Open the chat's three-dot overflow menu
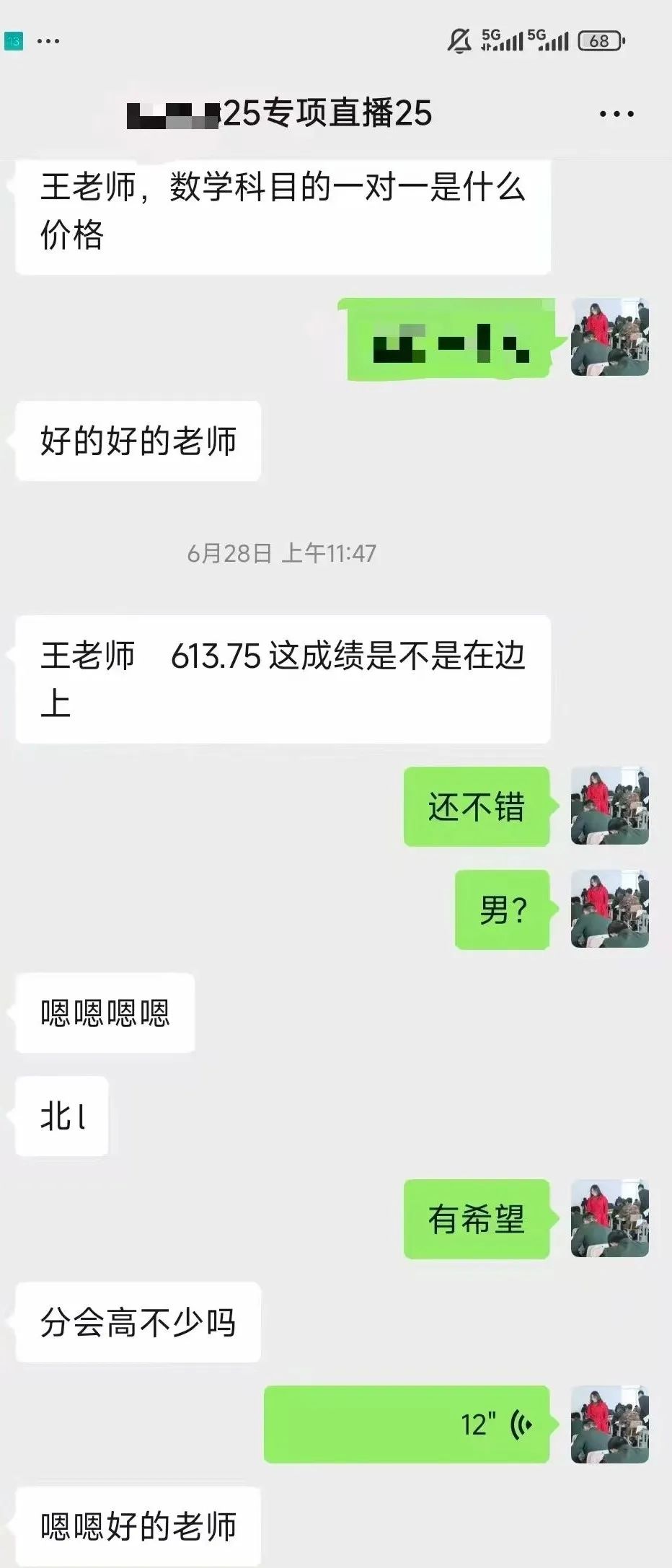The height and width of the screenshot is (1568, 672). [x=616, y=114]
